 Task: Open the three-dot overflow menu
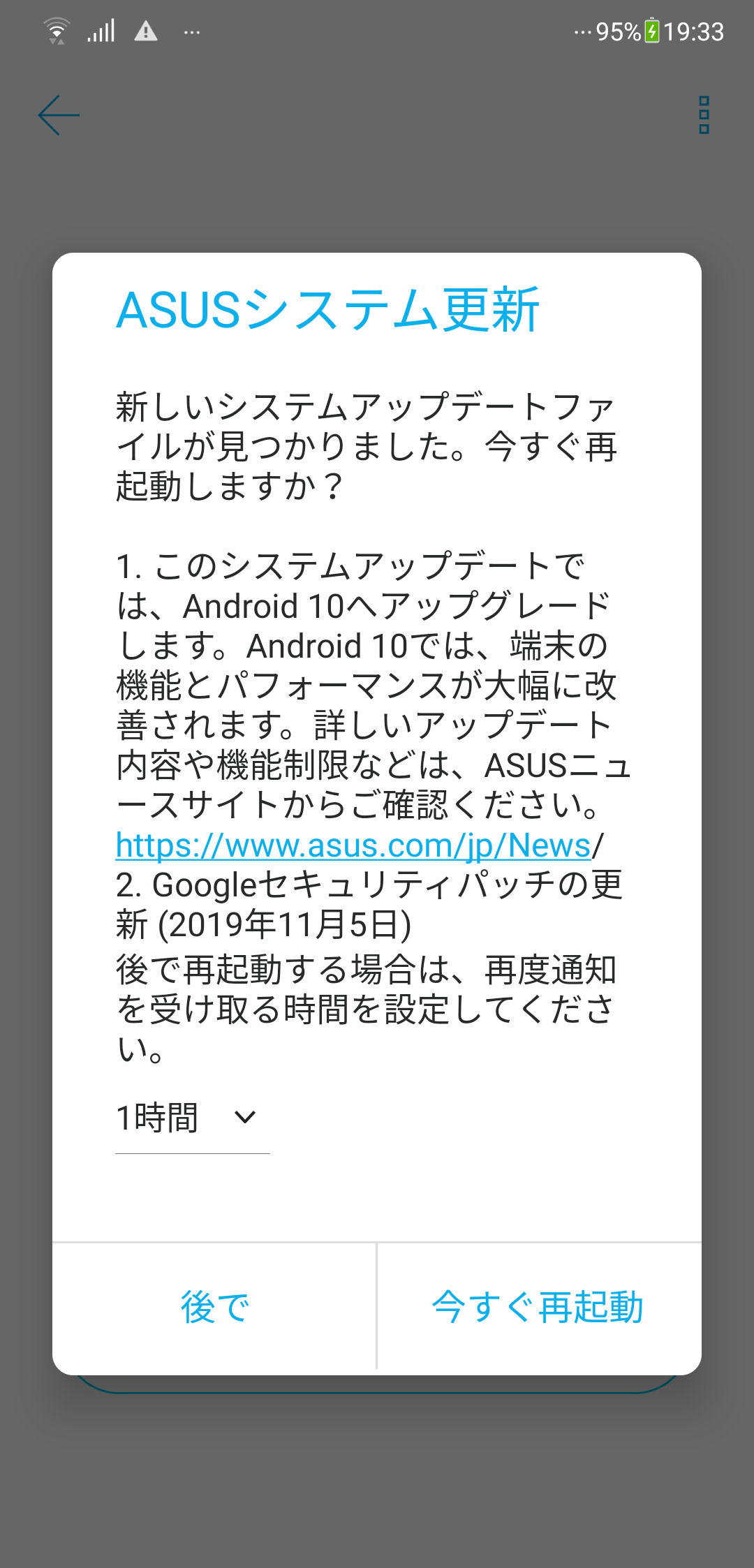[x=704, y=114]
